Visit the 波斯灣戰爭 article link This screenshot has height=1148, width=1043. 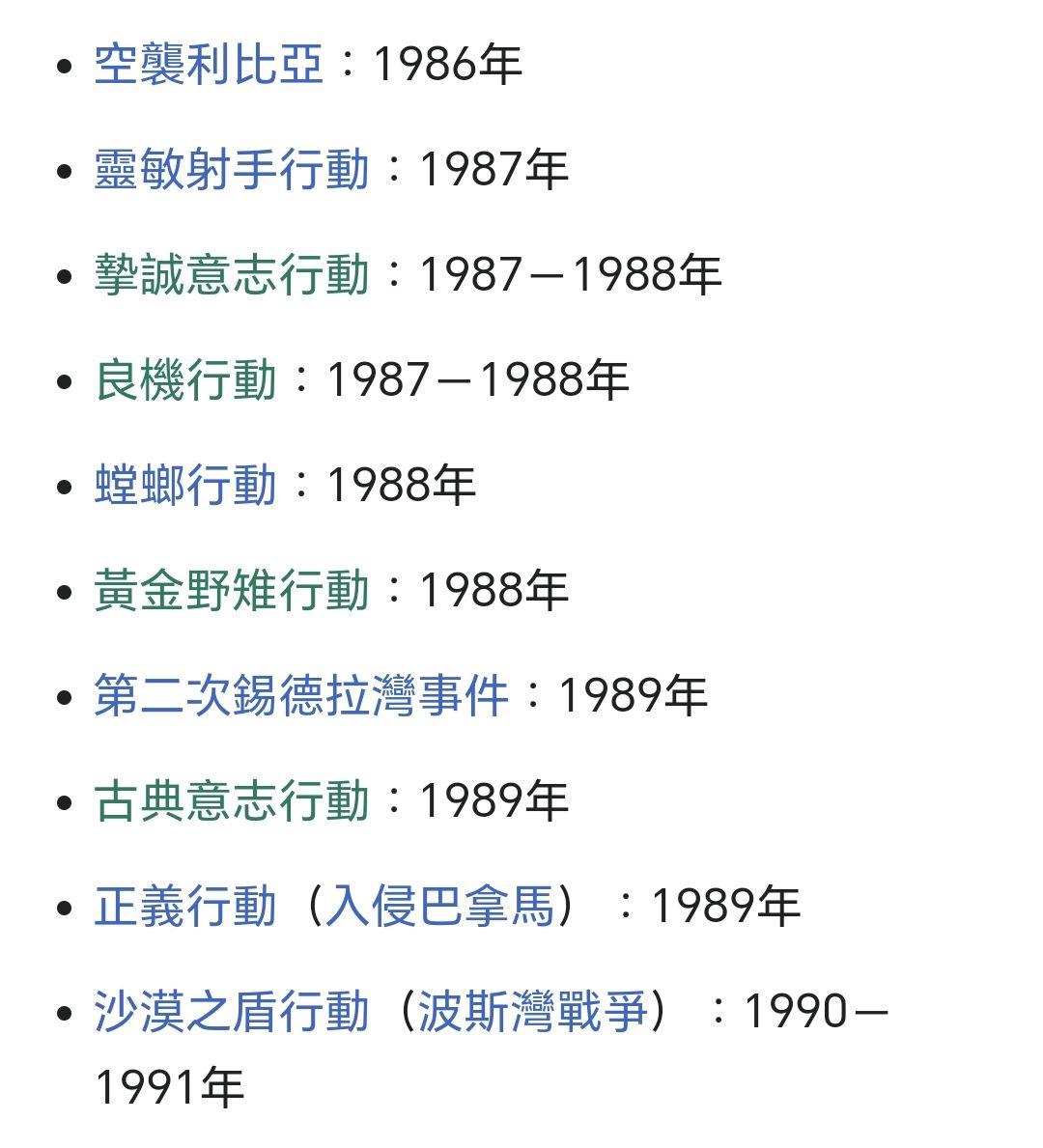pos(532,1012)
